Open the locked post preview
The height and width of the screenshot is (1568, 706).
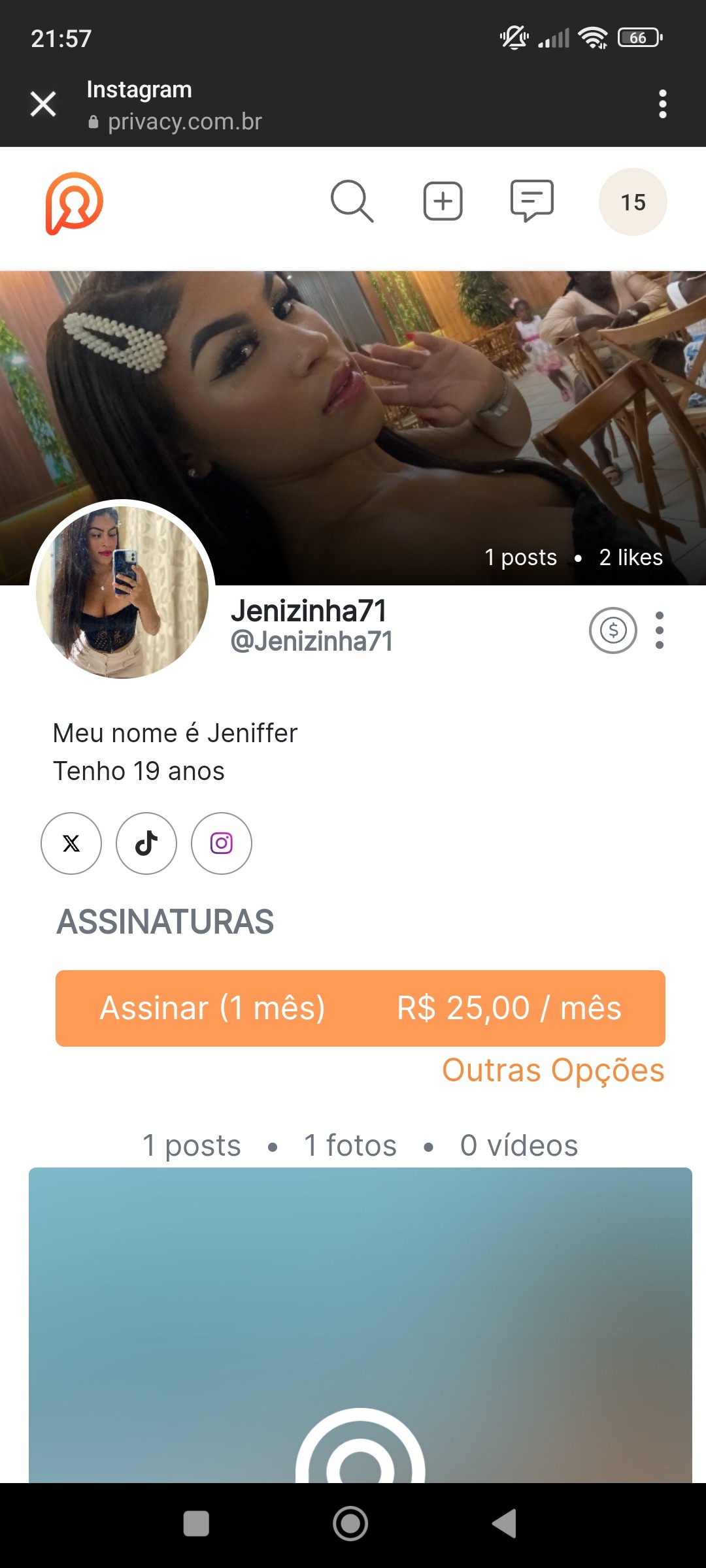click(x=360, y=1326)
